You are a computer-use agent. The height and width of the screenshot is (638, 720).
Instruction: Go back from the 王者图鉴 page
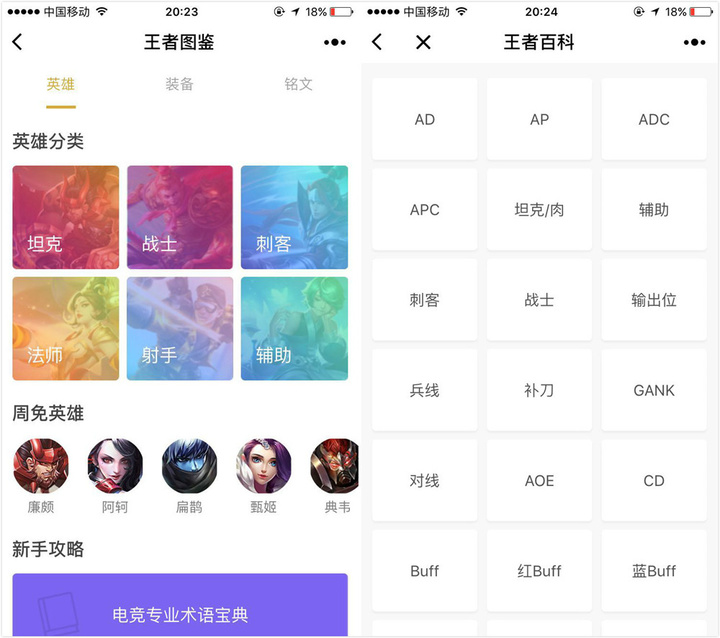tap(17, 42)
